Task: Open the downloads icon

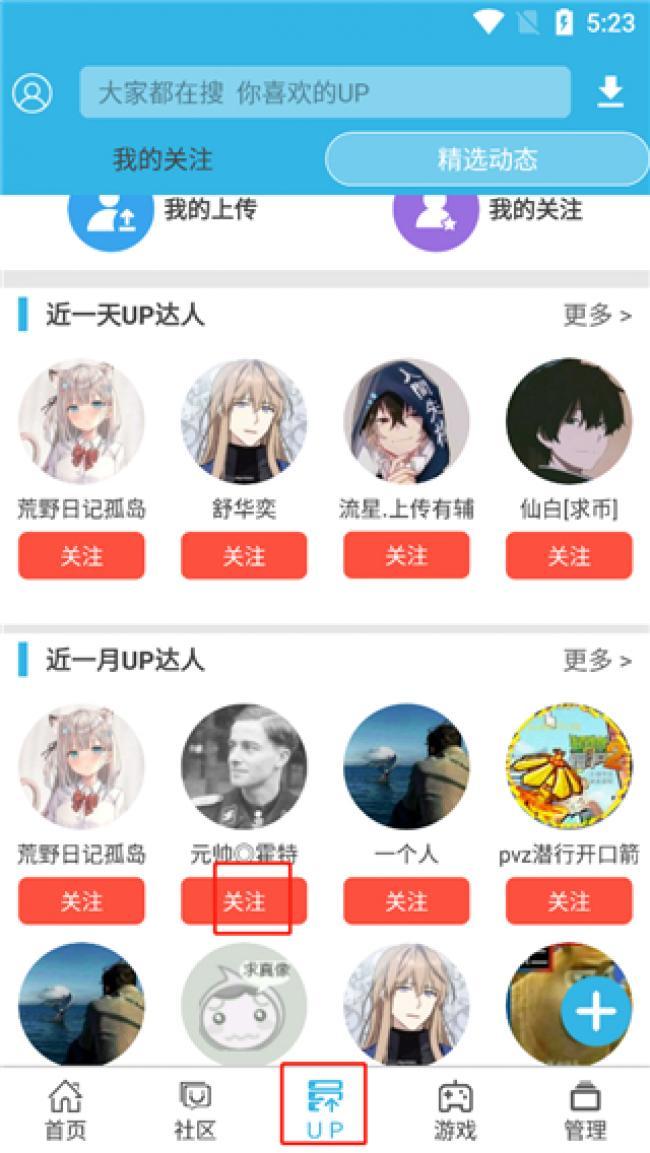Action: (x=609, y=93)
